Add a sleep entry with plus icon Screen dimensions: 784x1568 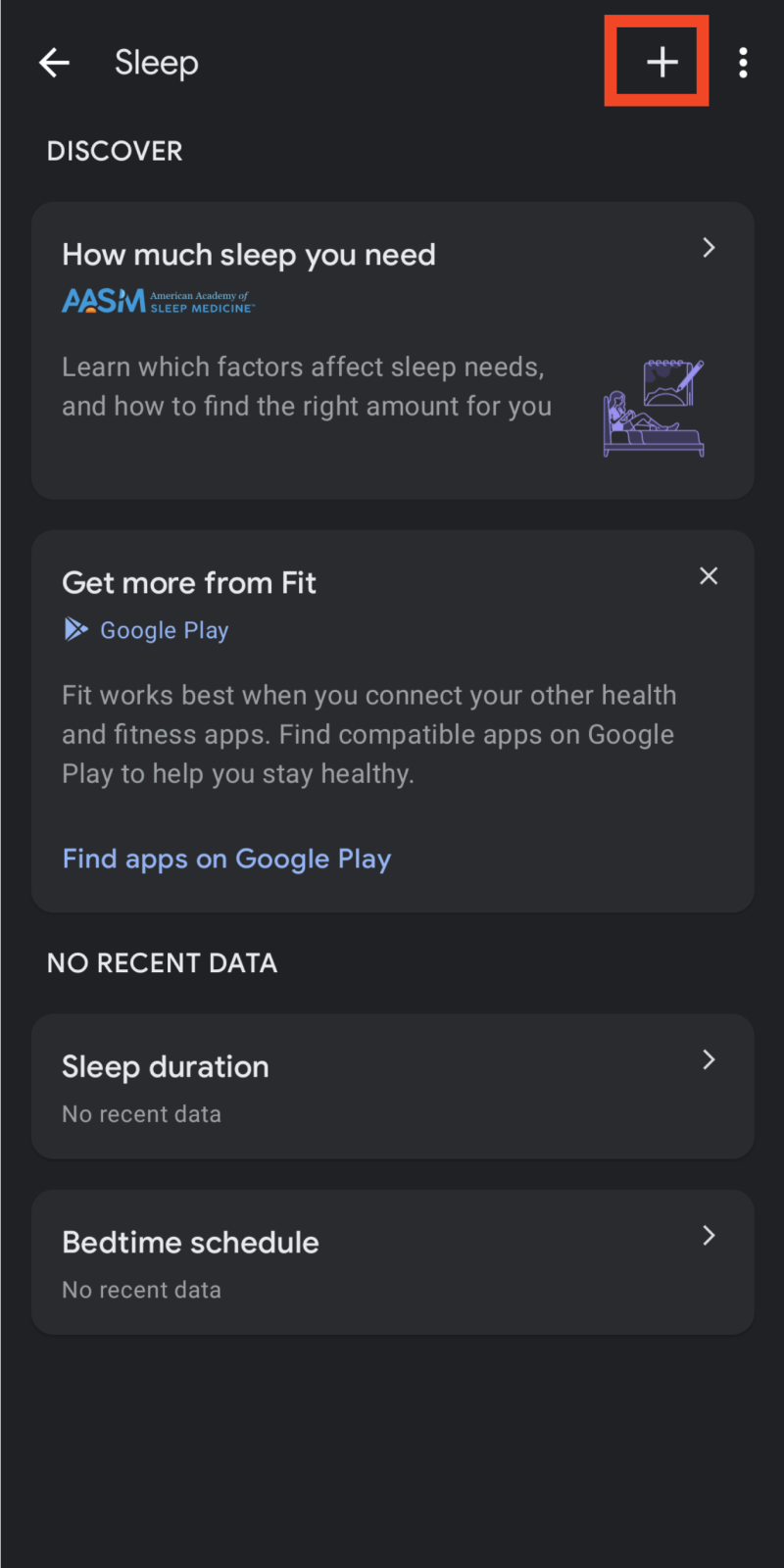click(662, 63)
